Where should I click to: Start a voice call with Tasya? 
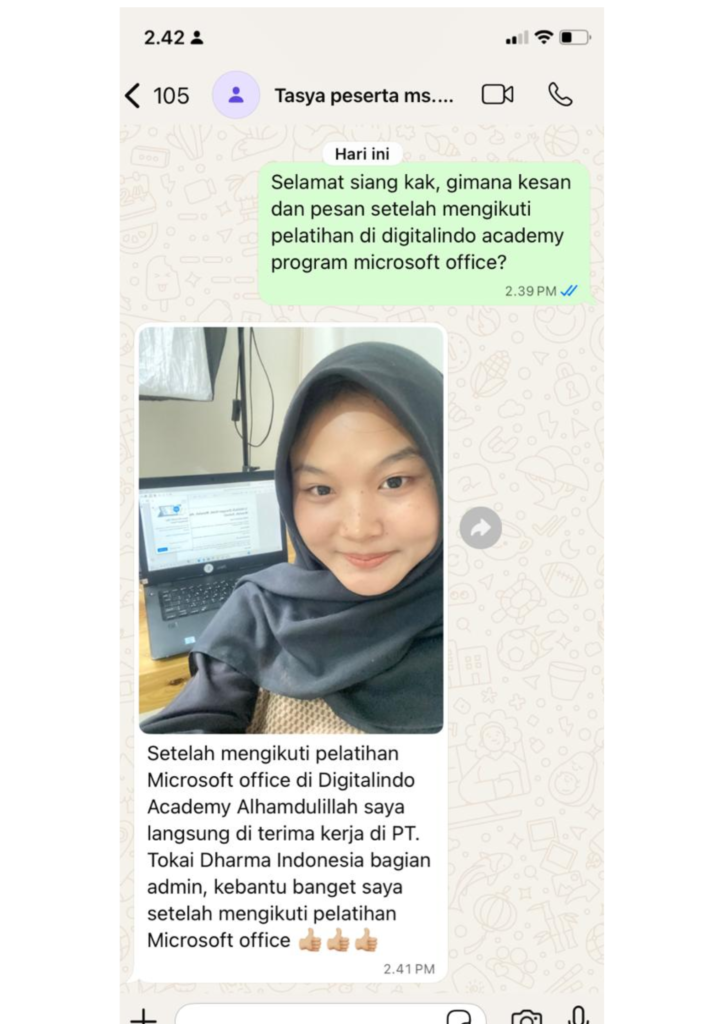click(560, 95)
